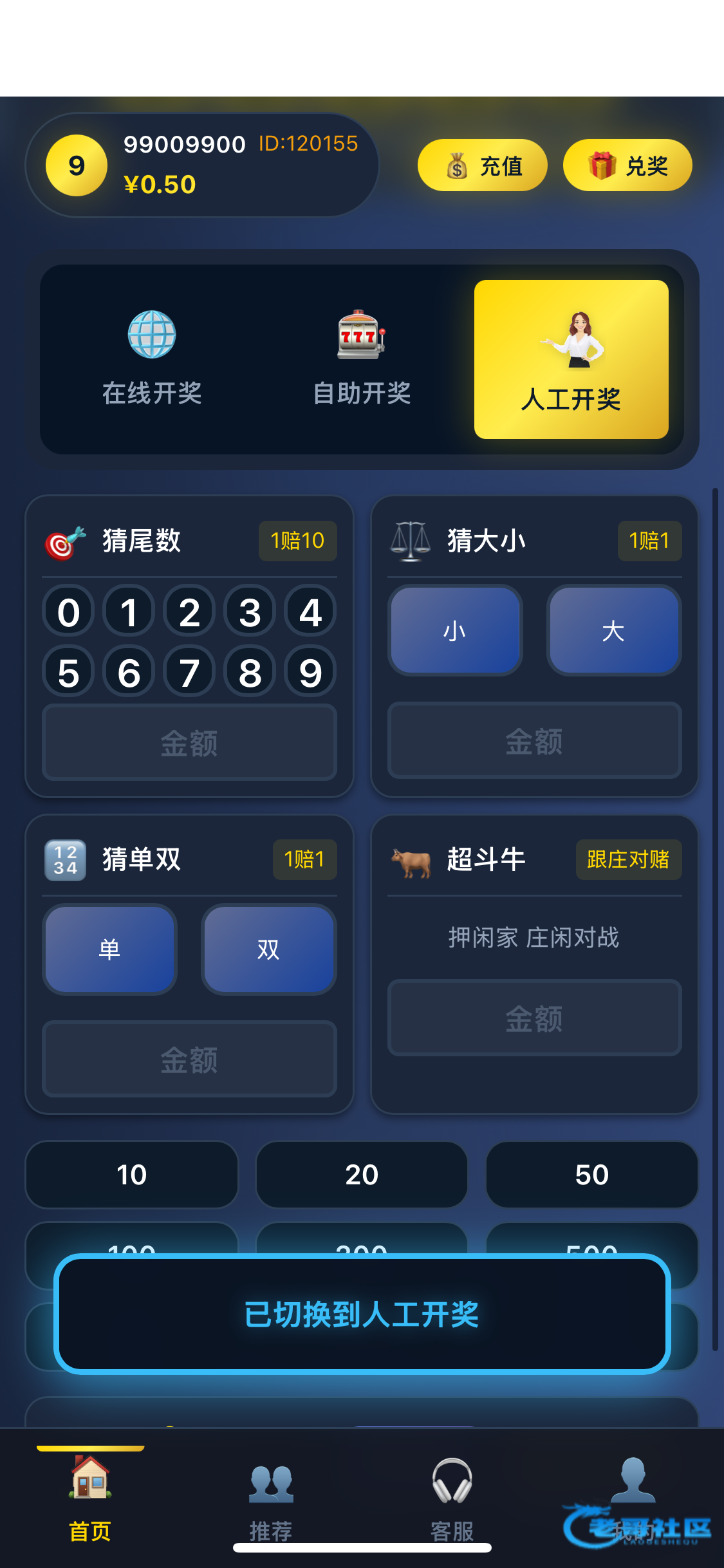Switch to 自助开奖 mode
Viewport: 724px width, 1568px height.
pyautogui.click(x=362, y=359)
